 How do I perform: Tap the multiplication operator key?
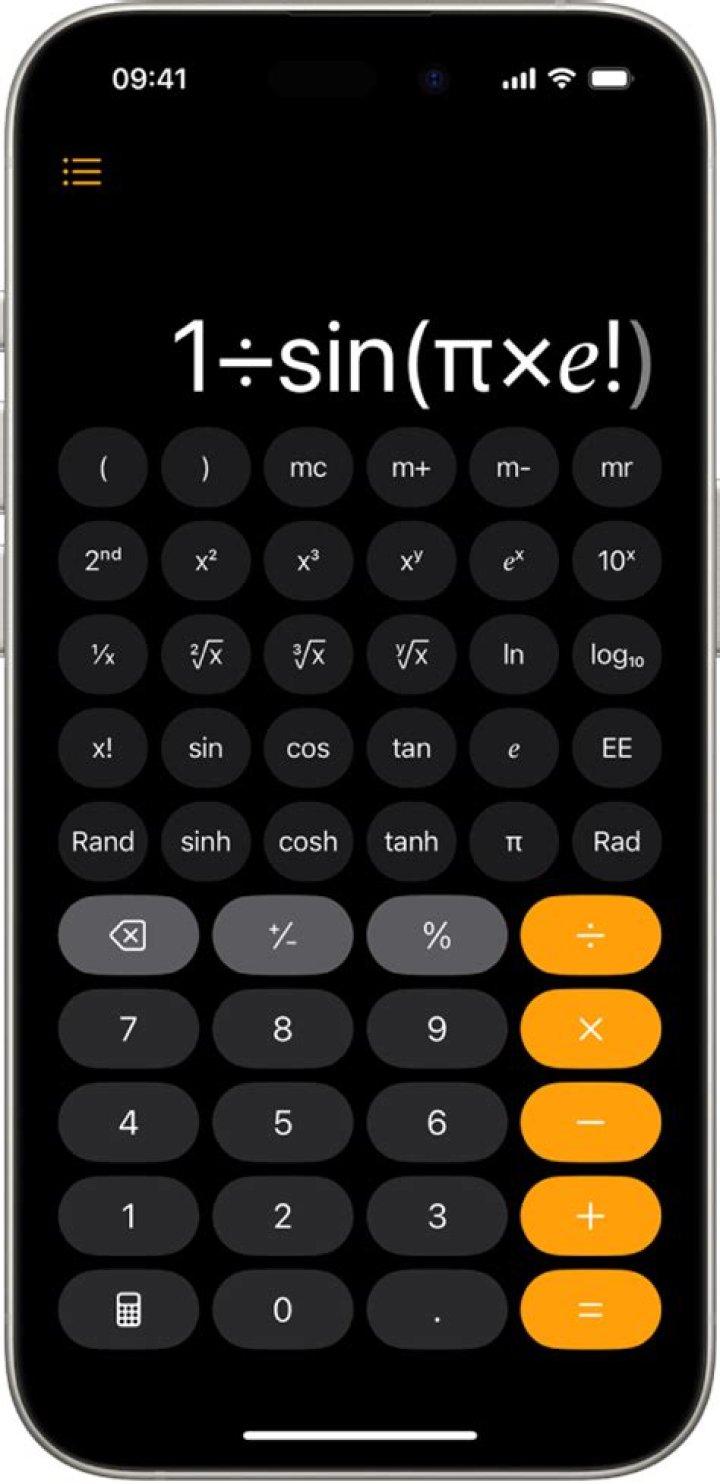[591, 1028]
